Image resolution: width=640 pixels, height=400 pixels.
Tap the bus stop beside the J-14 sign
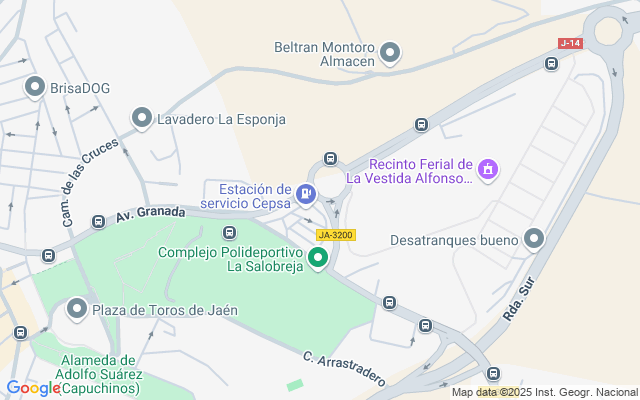(551, 64)
